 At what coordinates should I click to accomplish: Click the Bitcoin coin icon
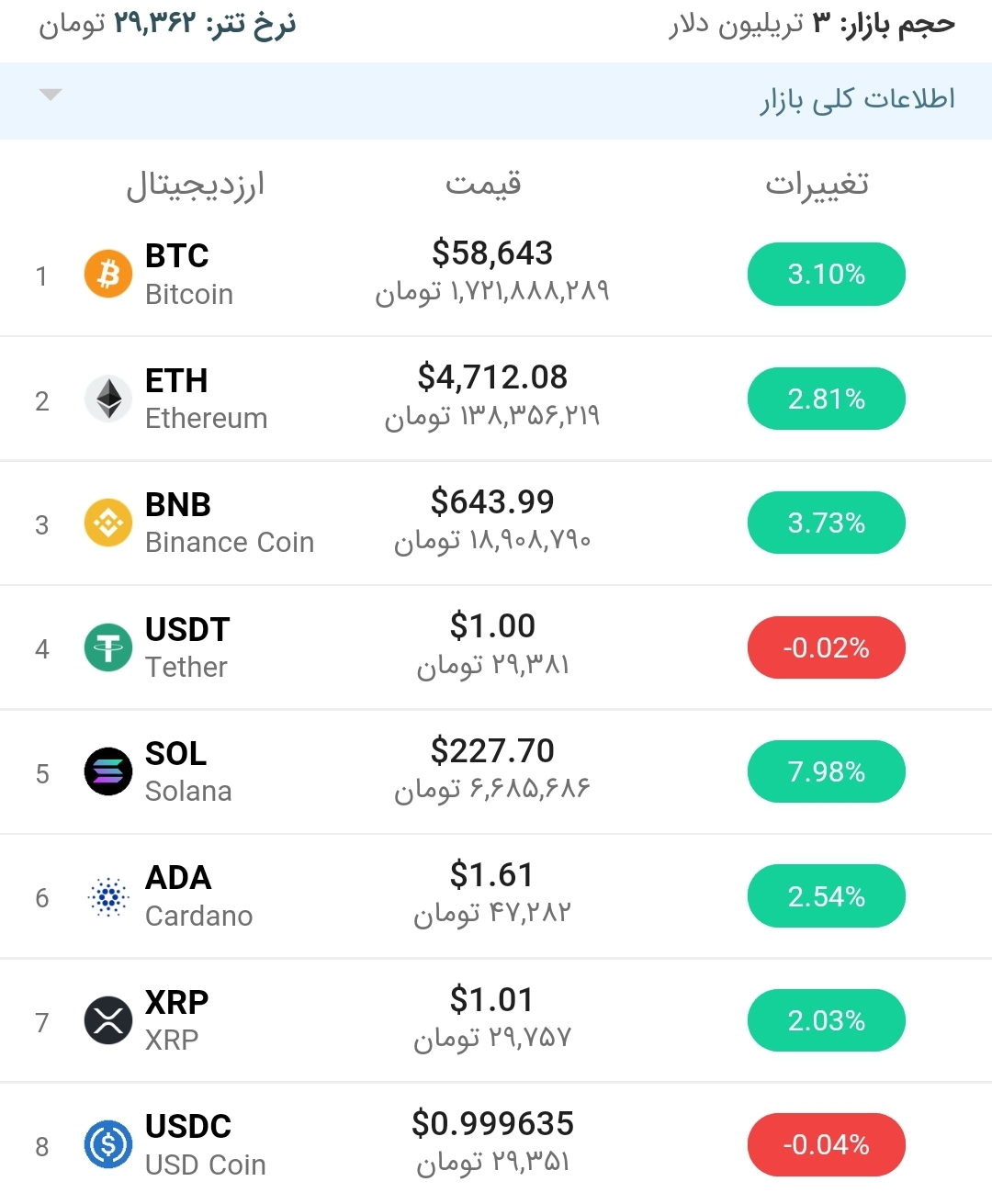coord(107,273)
